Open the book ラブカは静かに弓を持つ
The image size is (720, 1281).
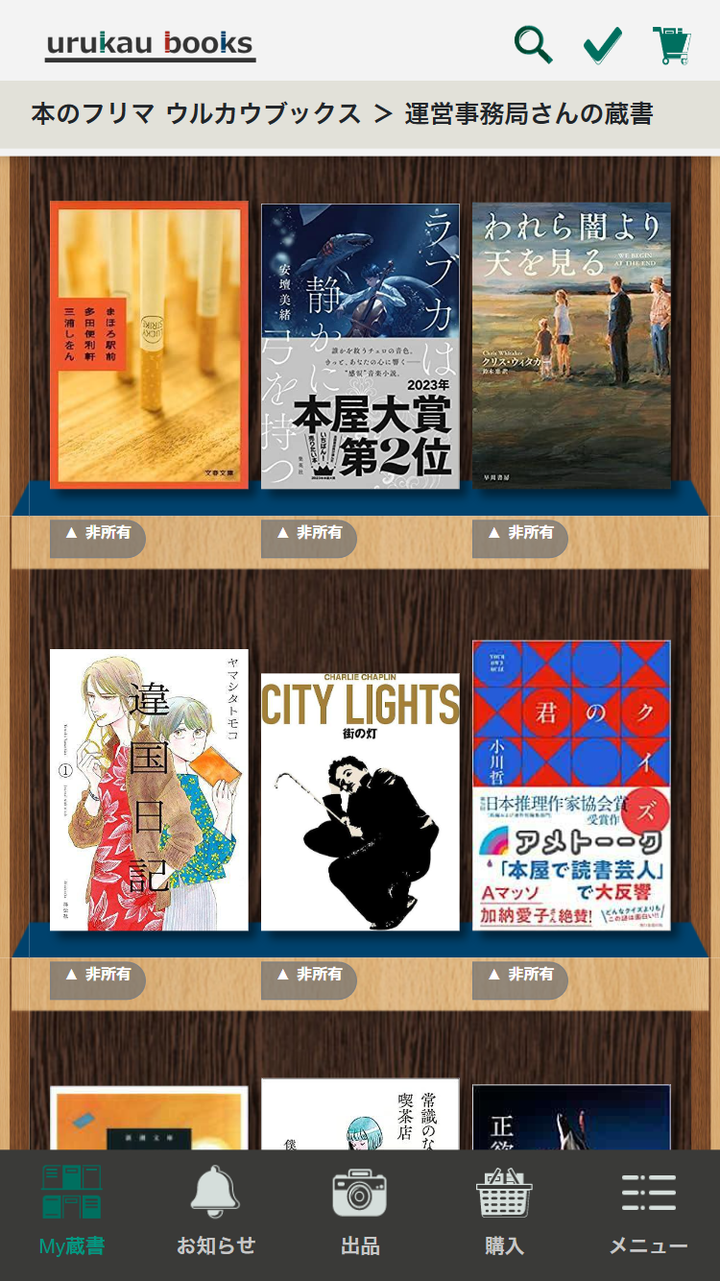[x=360, y=347]
